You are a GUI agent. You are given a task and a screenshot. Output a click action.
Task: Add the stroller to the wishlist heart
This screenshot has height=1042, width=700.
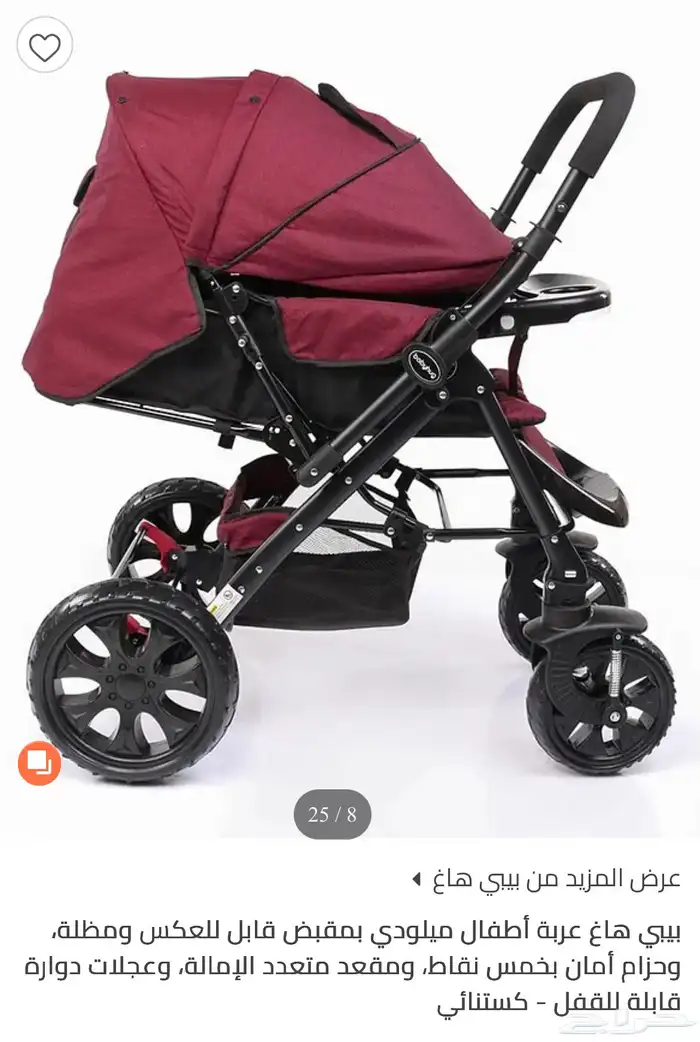click(x=44, y=45)
